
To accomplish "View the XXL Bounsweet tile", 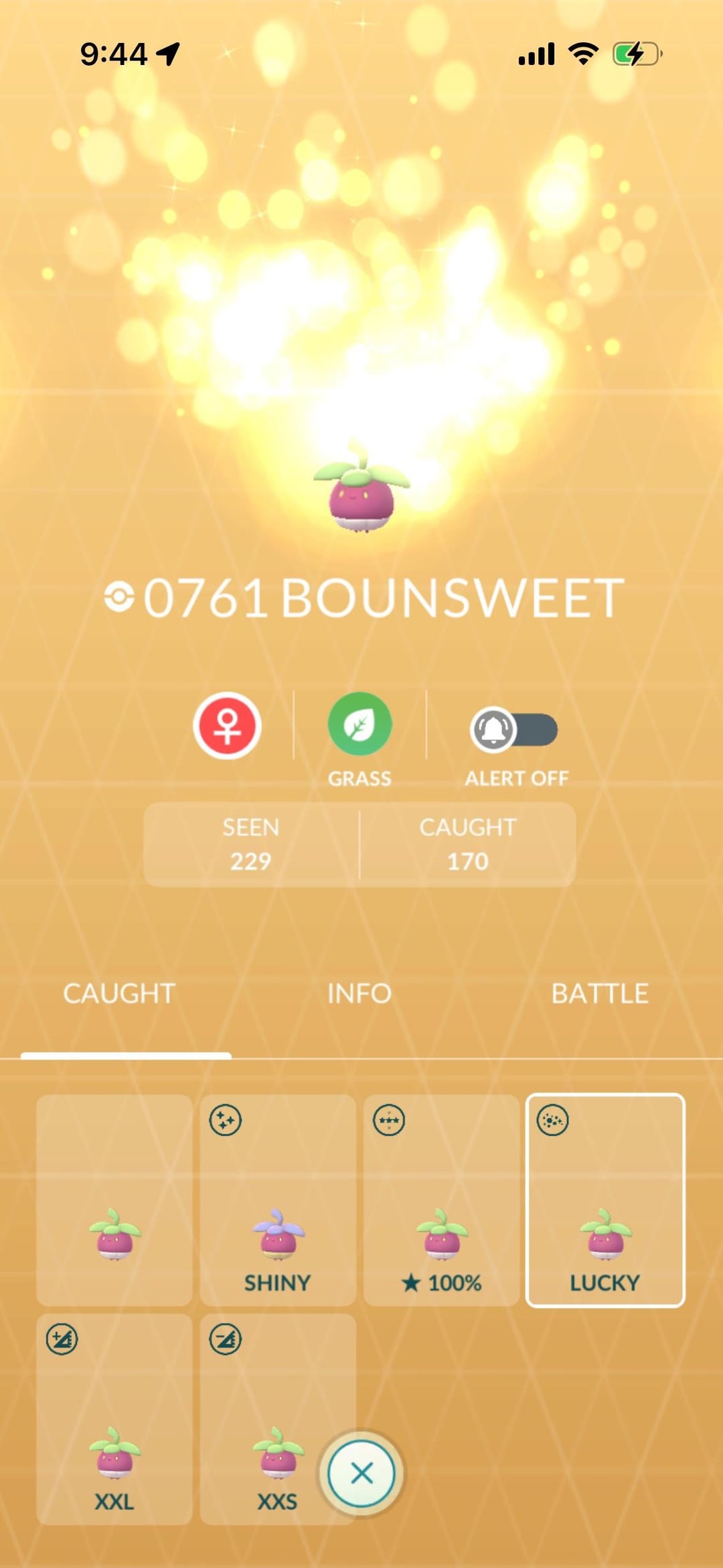I will point(114,1419).
